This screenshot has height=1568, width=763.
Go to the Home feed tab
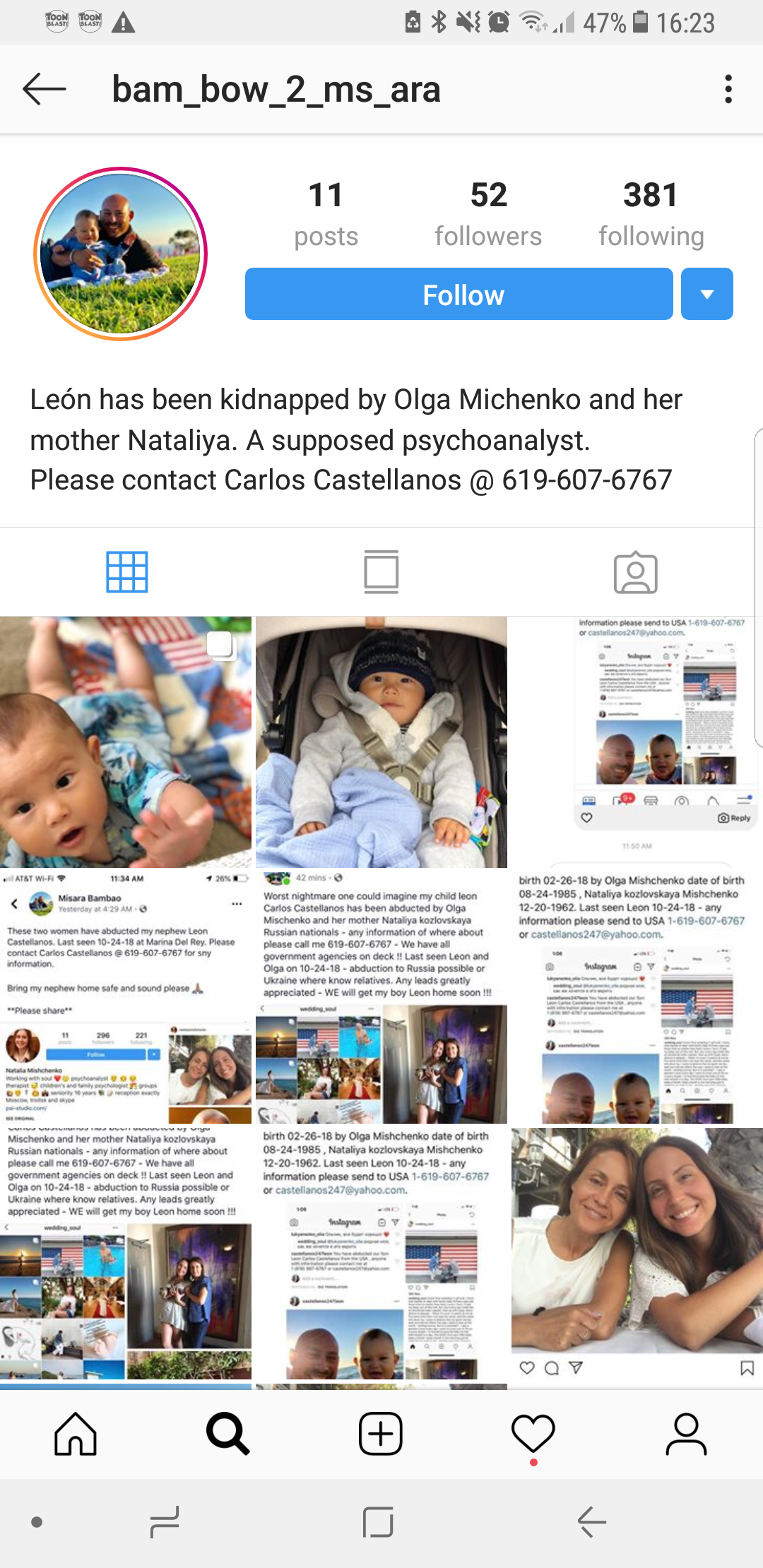(x=76, y=1434)
